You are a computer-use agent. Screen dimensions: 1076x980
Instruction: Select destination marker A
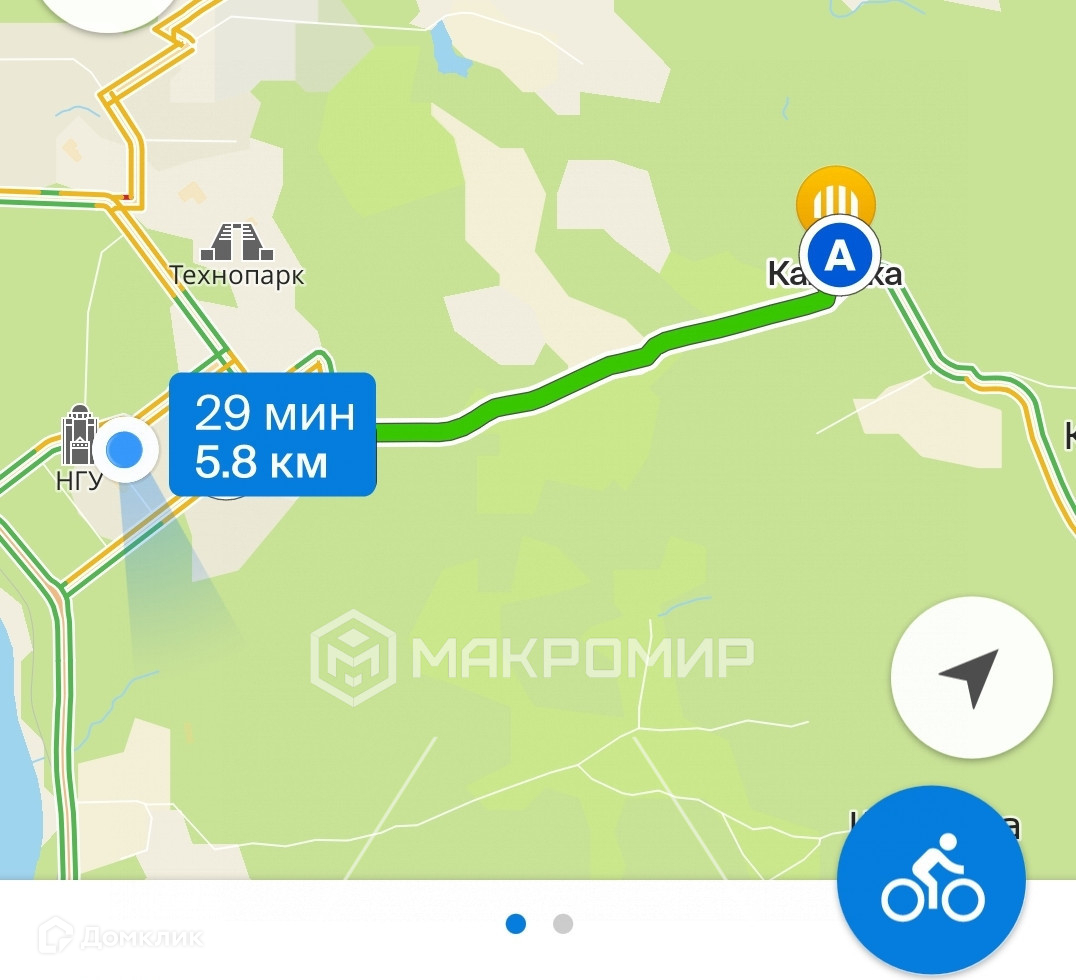tap(839, 257)
